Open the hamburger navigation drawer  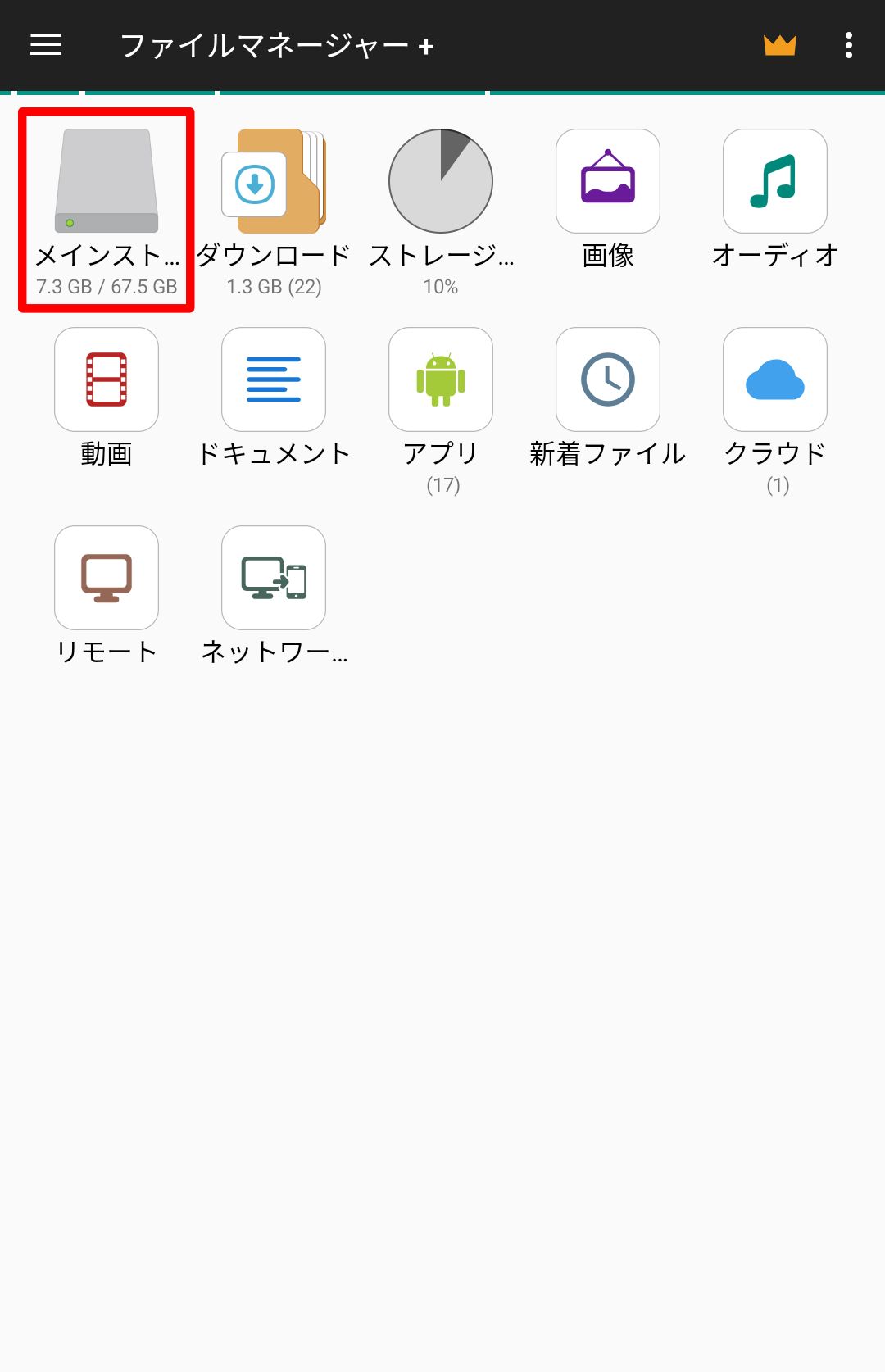click(45, 45)
